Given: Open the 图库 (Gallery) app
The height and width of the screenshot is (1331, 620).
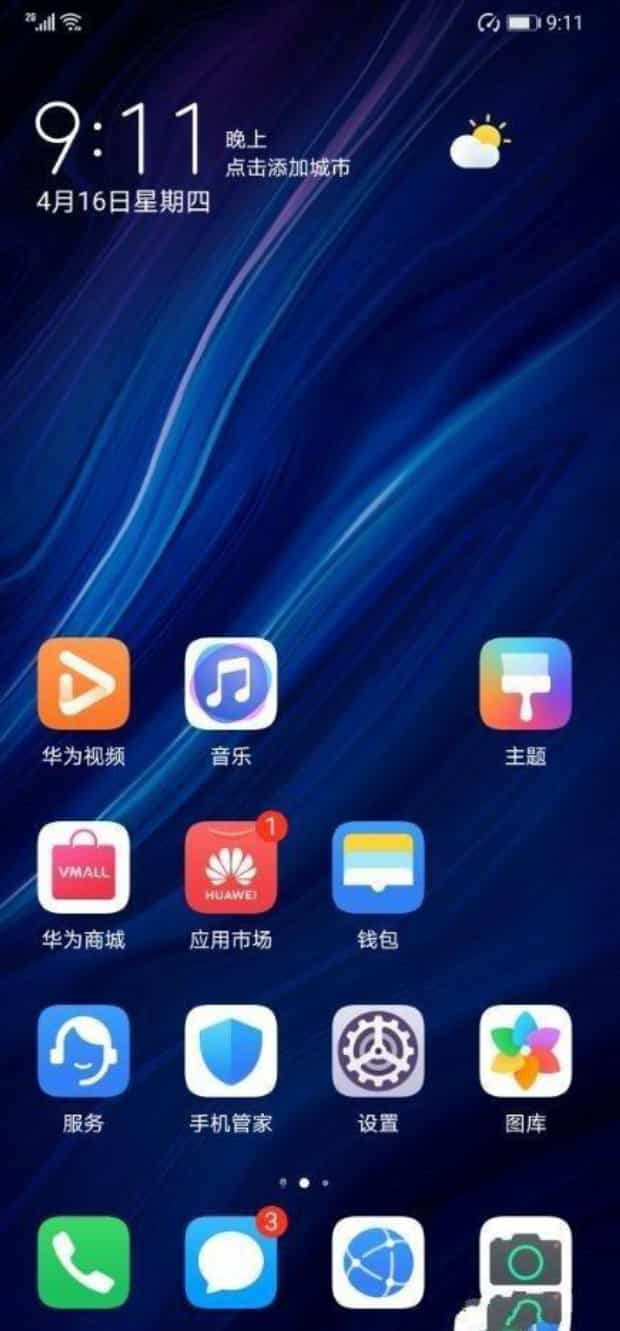Looking at the screenshot, I should [x=525, y=1051].
